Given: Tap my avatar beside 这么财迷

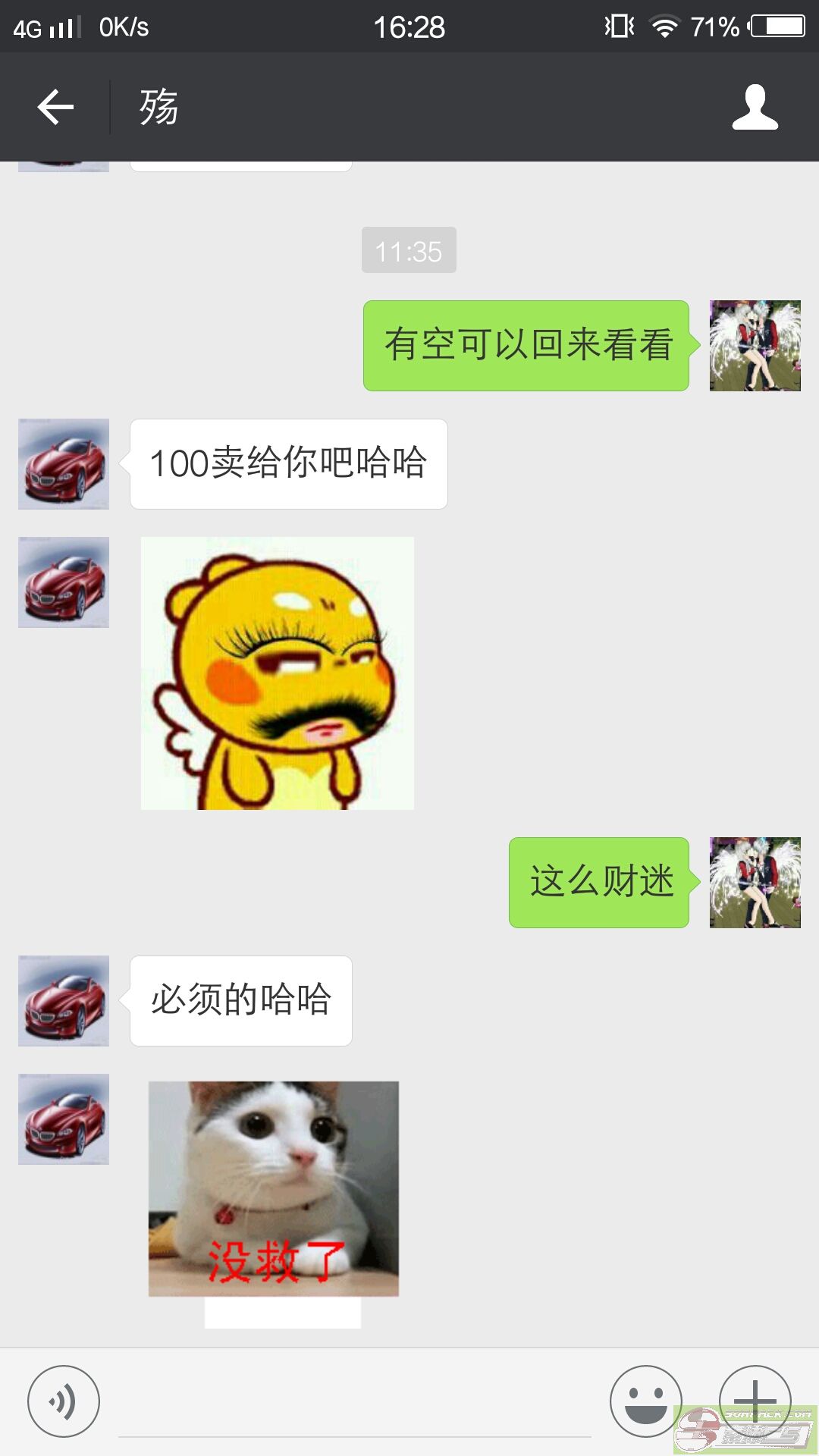Looking at the screenshot, I should (755, 883).
